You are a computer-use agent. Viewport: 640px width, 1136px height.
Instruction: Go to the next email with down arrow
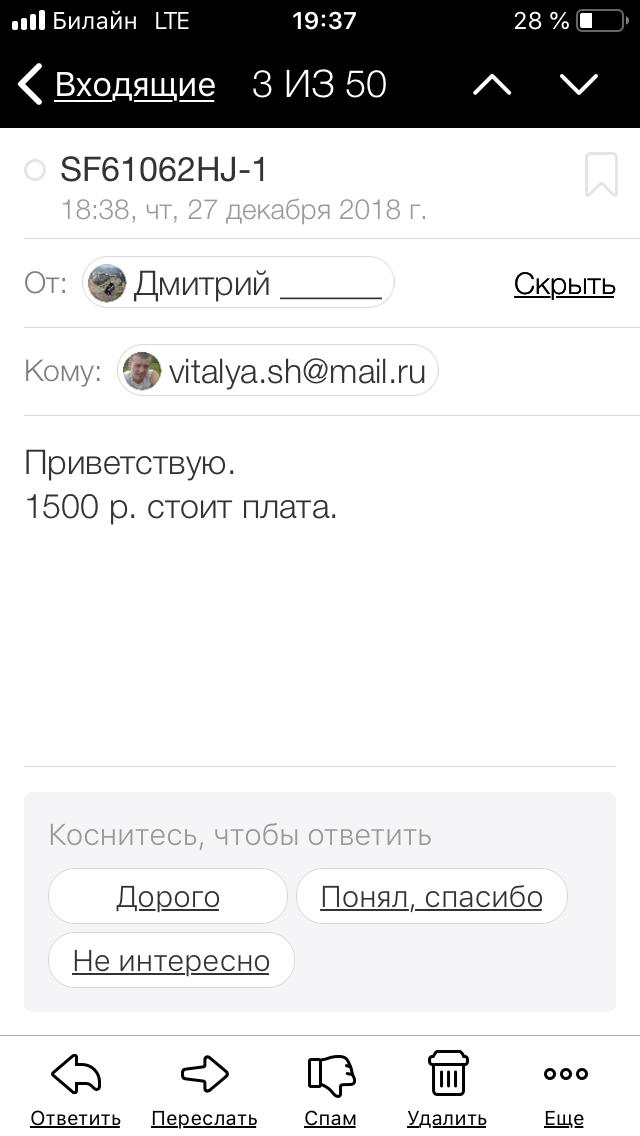579,86
